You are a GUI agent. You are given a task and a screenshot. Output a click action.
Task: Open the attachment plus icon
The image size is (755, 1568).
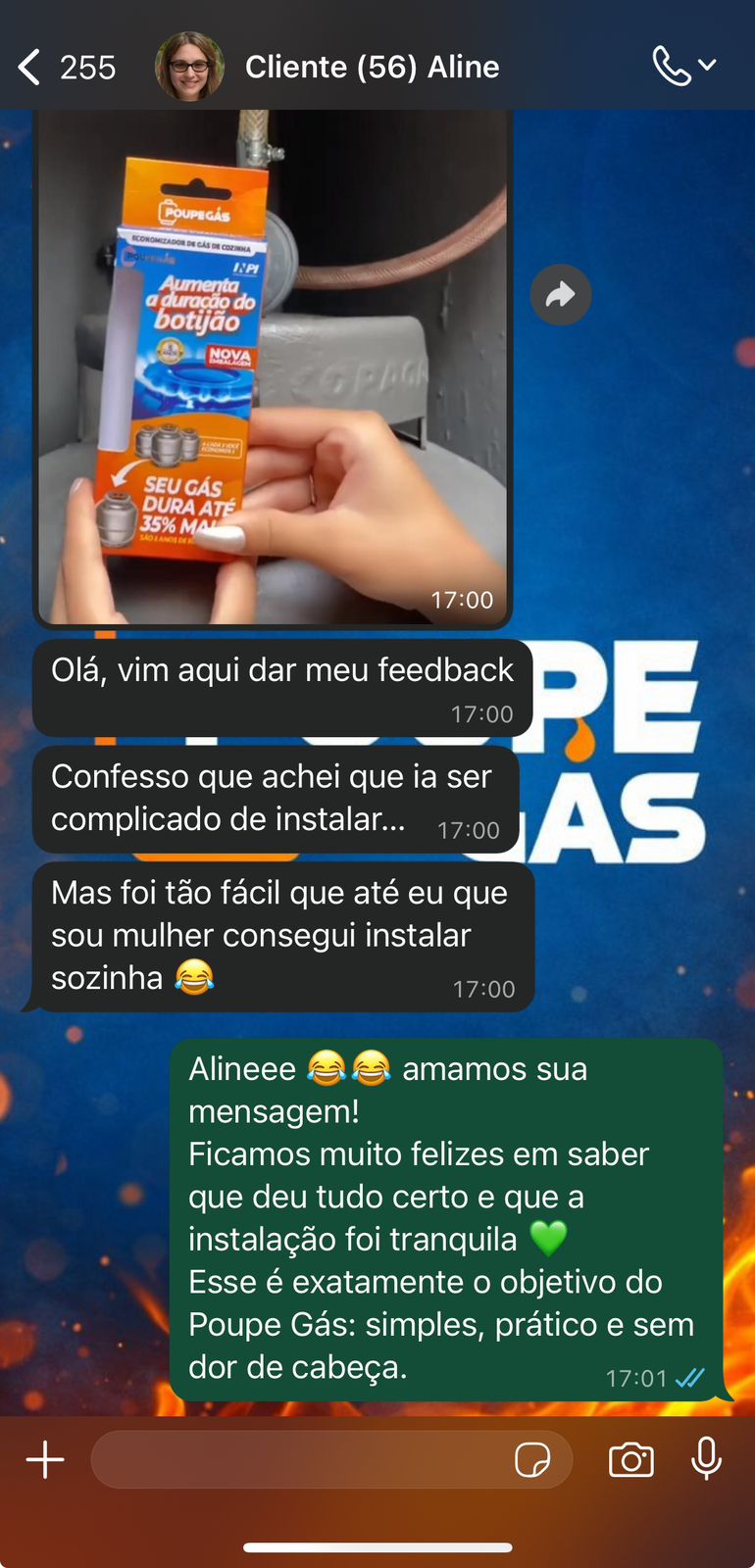pos(45,1459)
